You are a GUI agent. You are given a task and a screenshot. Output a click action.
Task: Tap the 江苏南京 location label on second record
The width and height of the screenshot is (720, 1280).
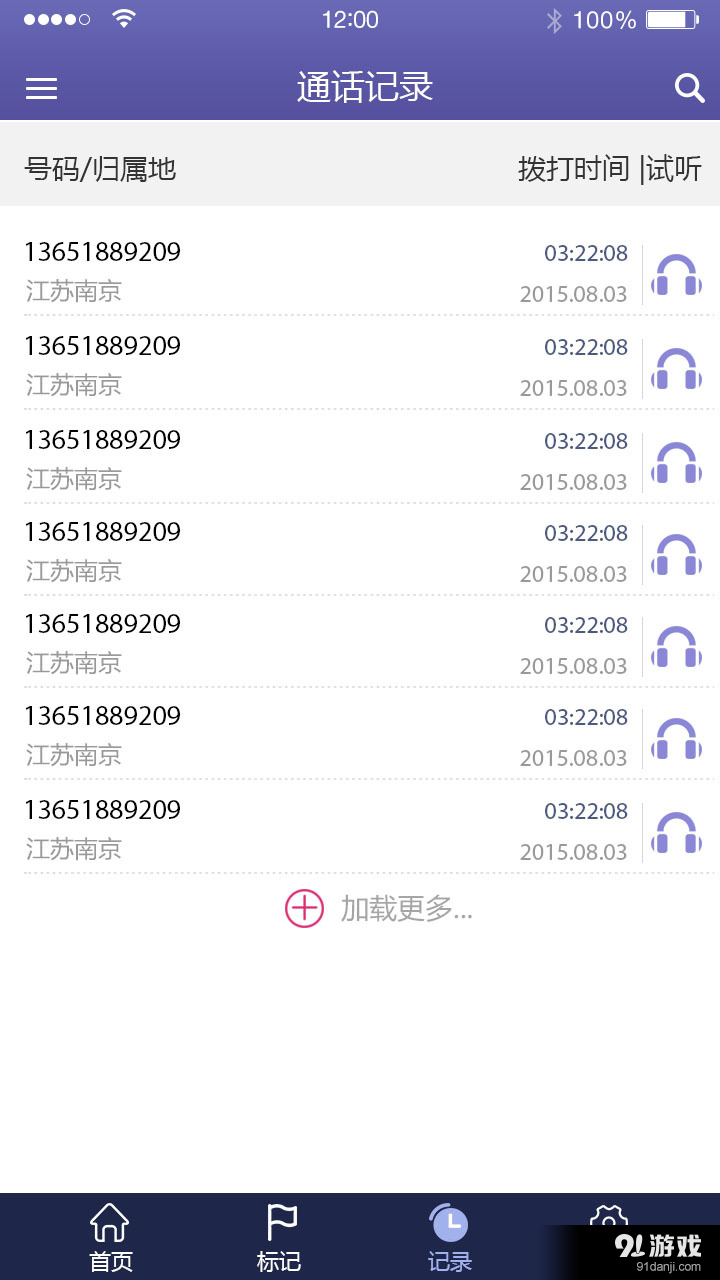(x=72, y=385)
